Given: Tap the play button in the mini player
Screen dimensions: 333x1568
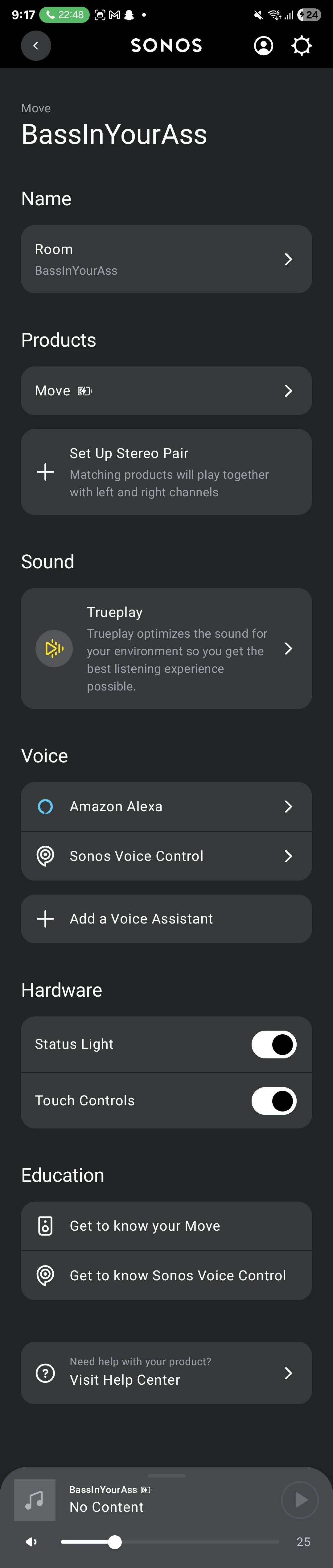Looking at the screenshot, I should point(300,1500).
